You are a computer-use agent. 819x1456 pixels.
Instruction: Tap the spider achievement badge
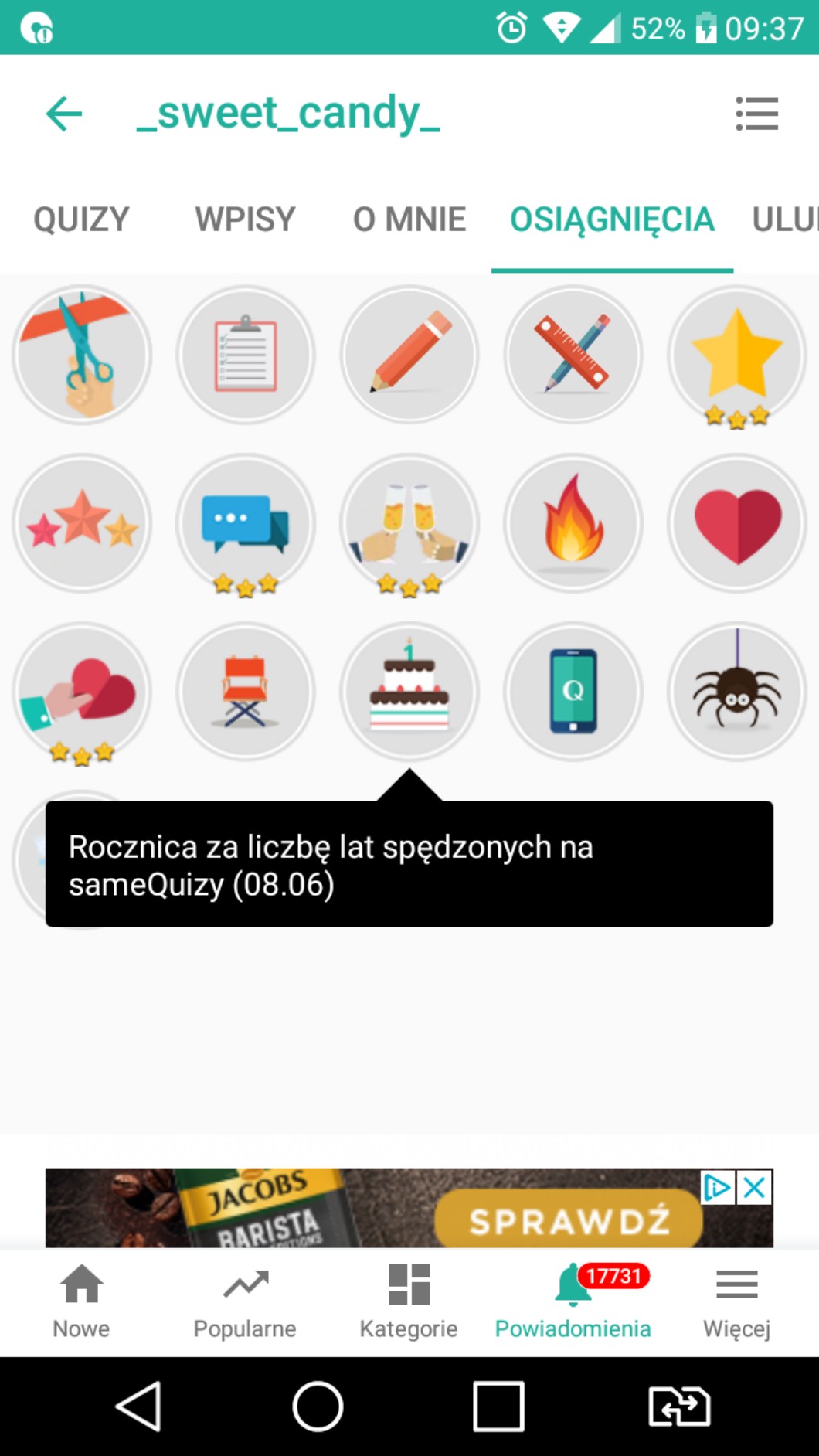[737, 692]
